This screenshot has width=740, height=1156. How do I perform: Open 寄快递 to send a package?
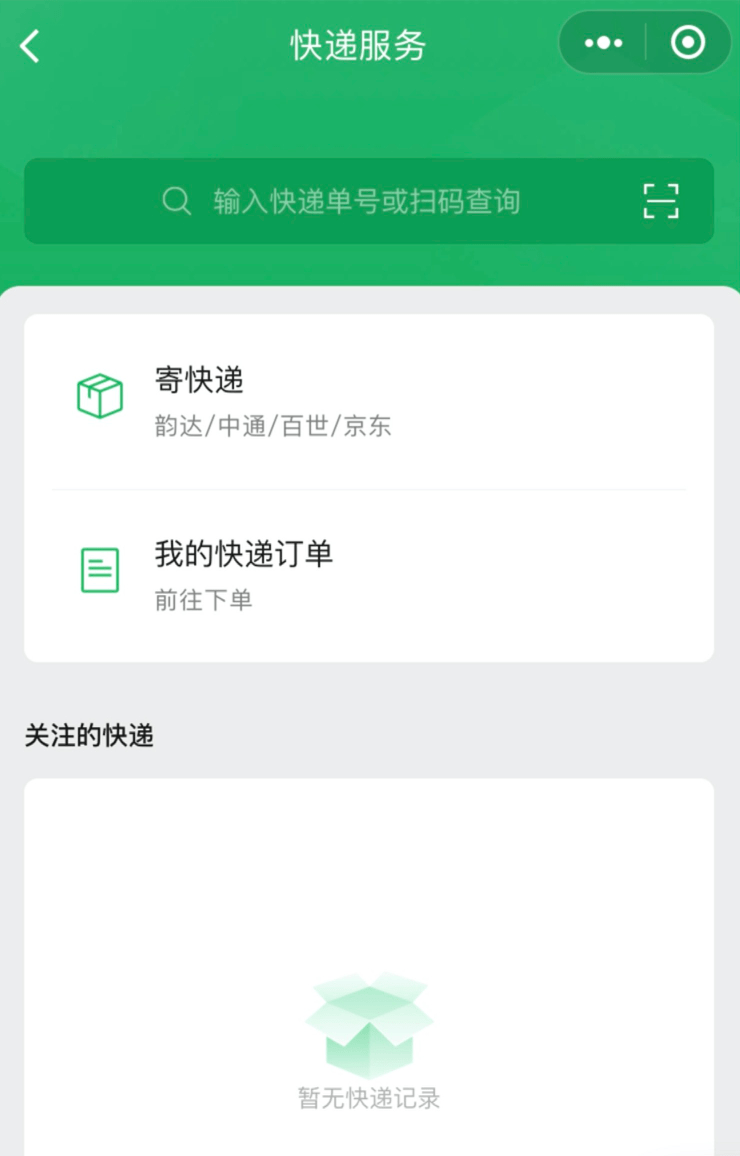coord(369,400)
